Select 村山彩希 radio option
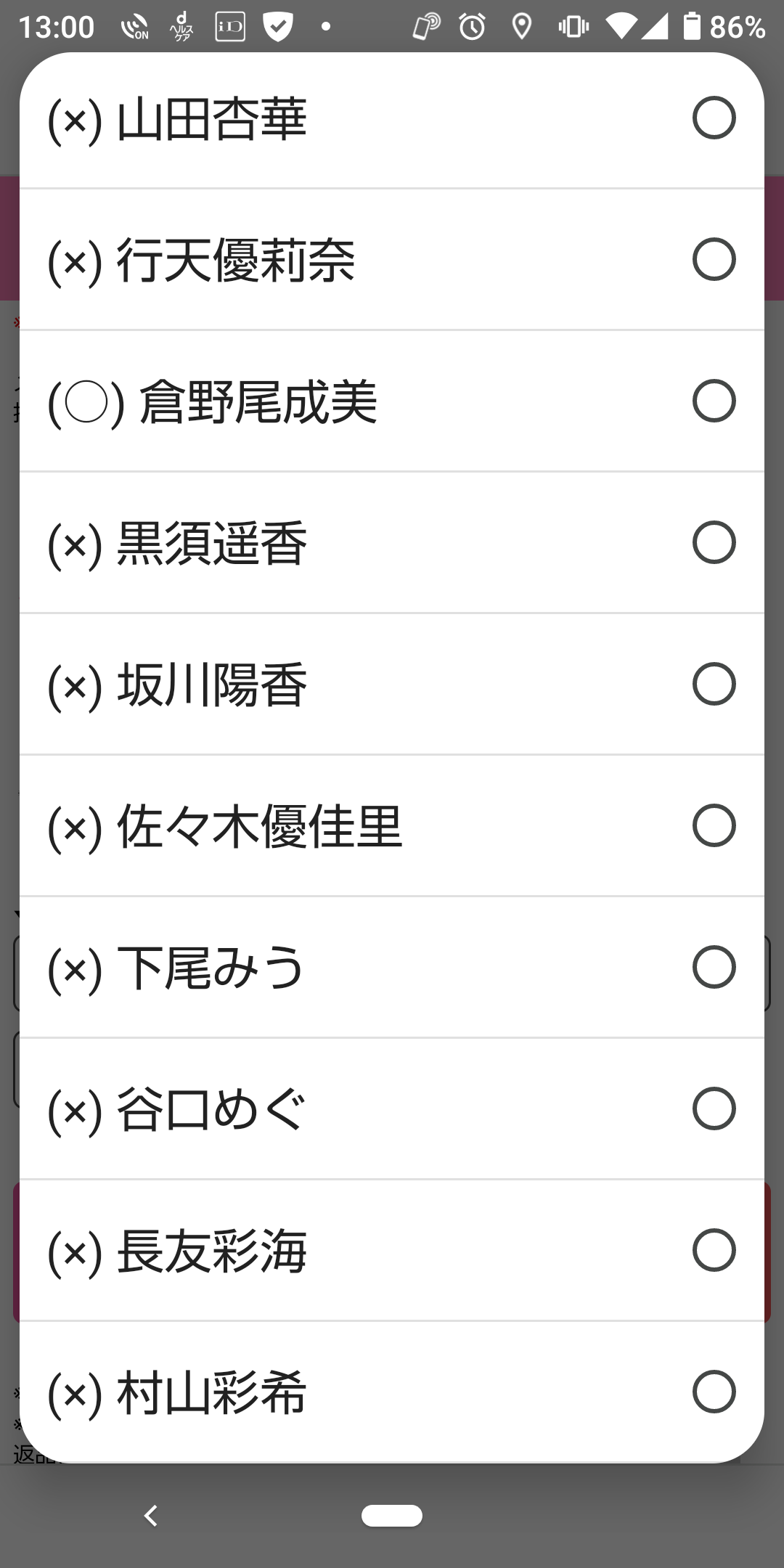Screen dimensions: 784x1568 (x=392, y=1392)
